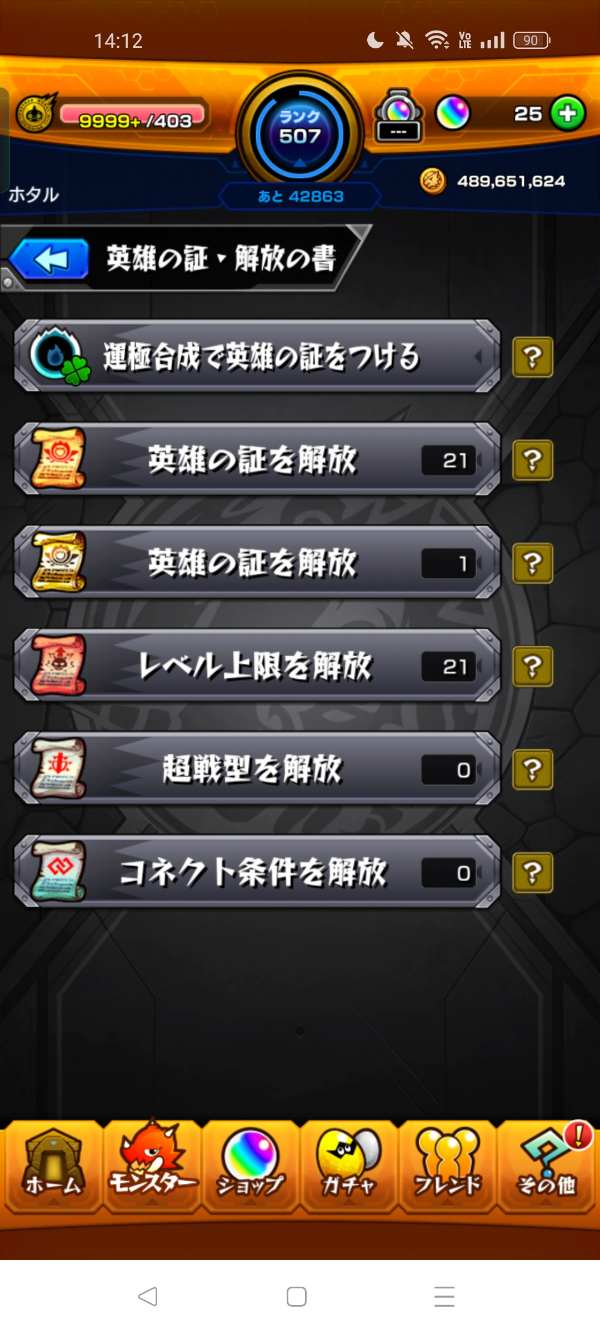
Task: Tap the system home button
Action: pyautogui.click(x=297, y=1297)
